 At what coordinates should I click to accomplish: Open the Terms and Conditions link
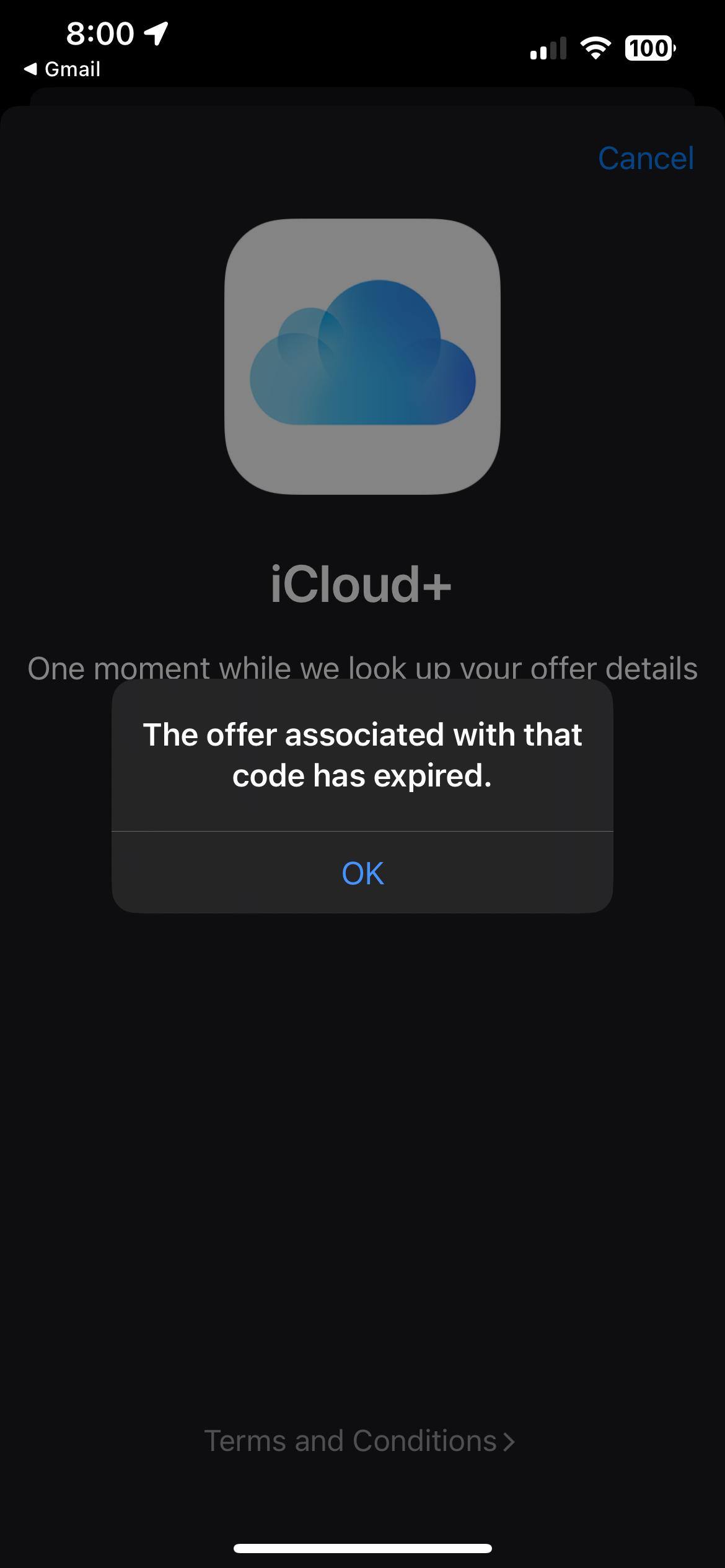tap(359, 1441)
